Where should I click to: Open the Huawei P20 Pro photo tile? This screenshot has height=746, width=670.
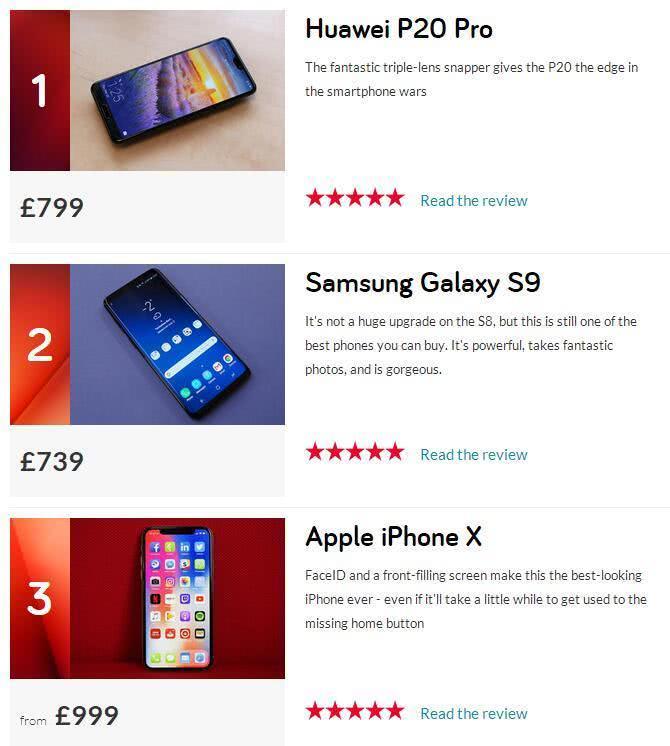click(x=176, y=91)
